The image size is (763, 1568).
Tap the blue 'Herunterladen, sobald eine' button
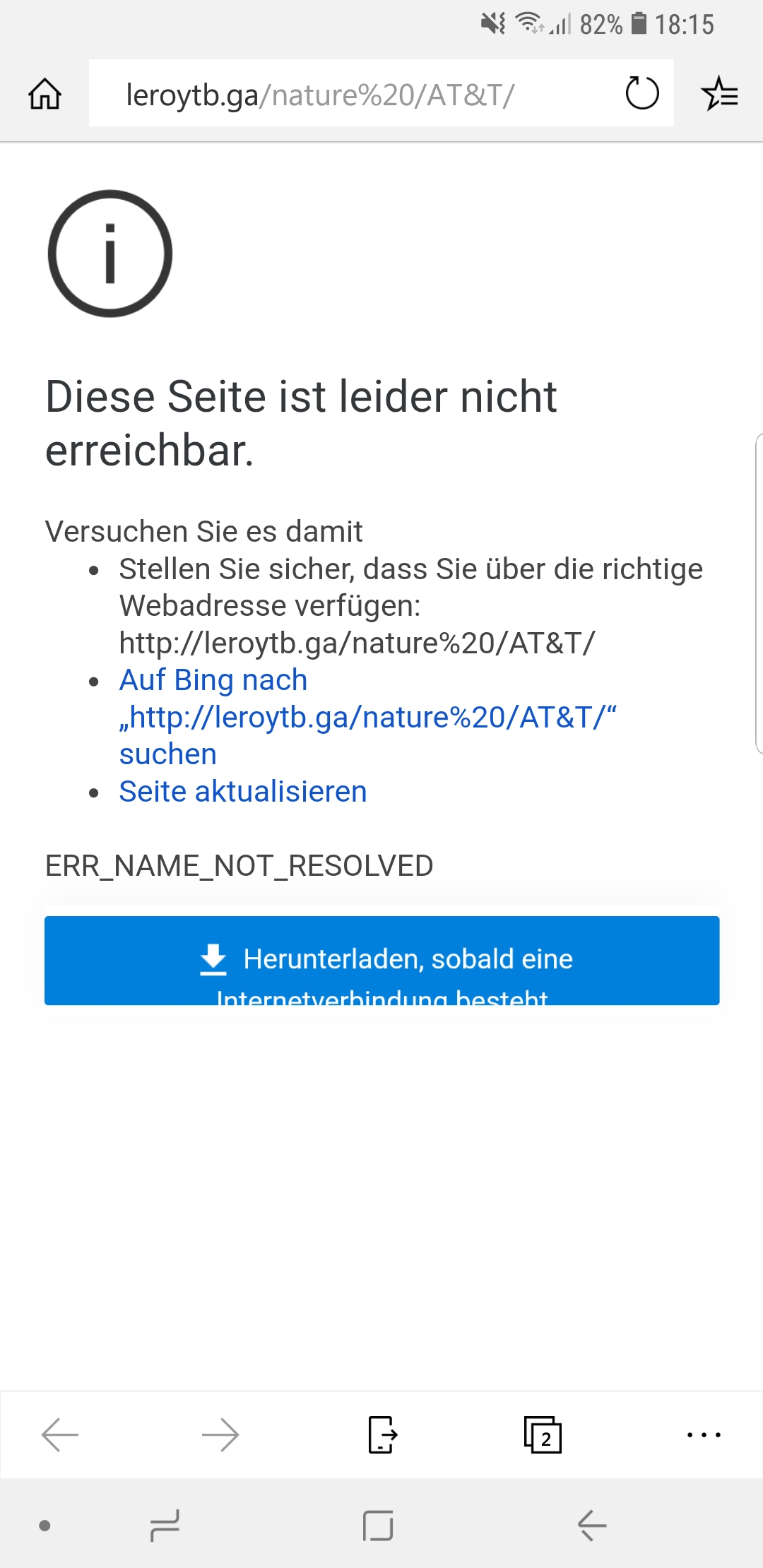[381, 961]
